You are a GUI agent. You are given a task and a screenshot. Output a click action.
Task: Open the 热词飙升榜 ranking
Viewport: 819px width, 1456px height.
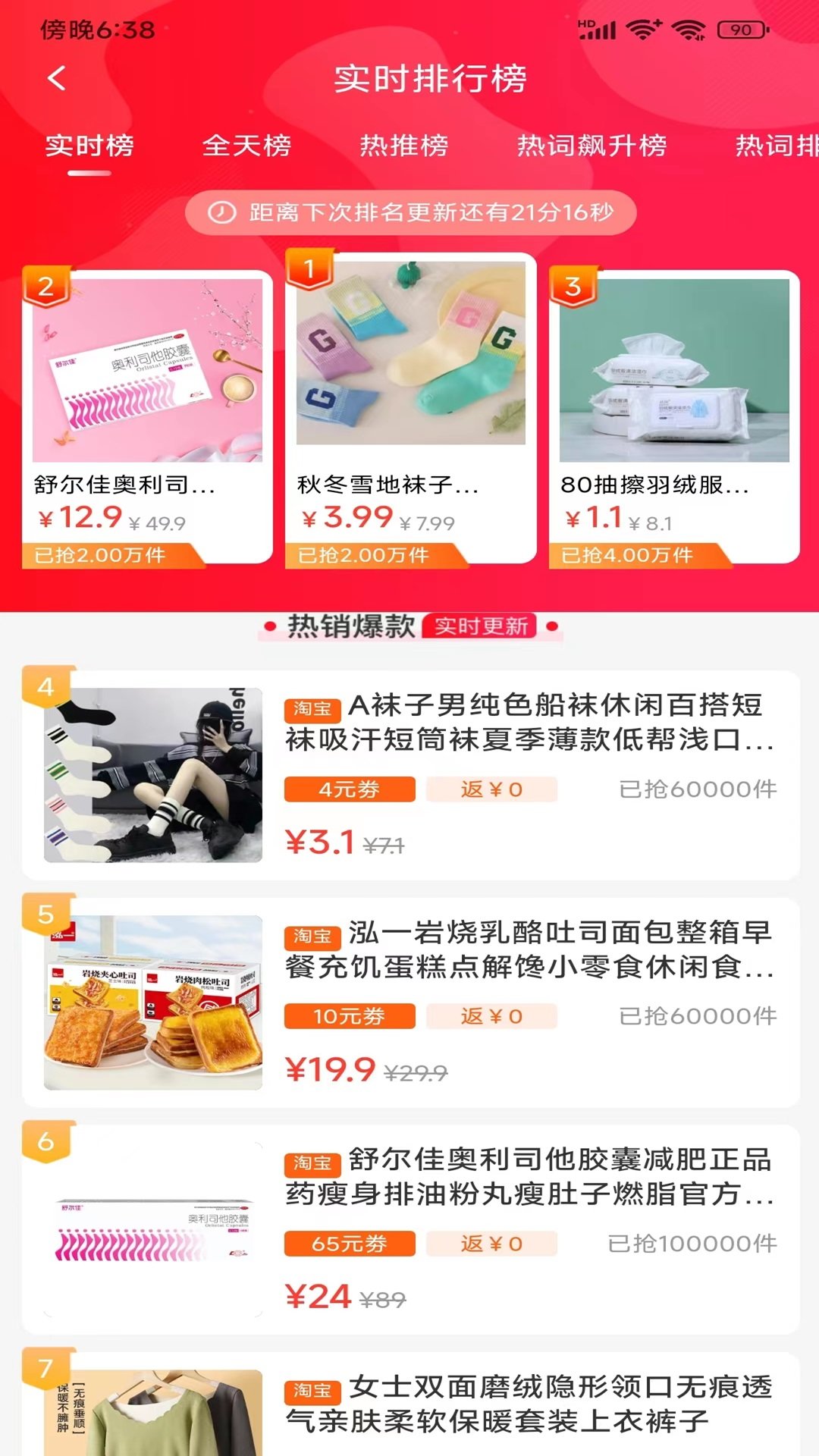pyautogui.click(x=593, y=148)
